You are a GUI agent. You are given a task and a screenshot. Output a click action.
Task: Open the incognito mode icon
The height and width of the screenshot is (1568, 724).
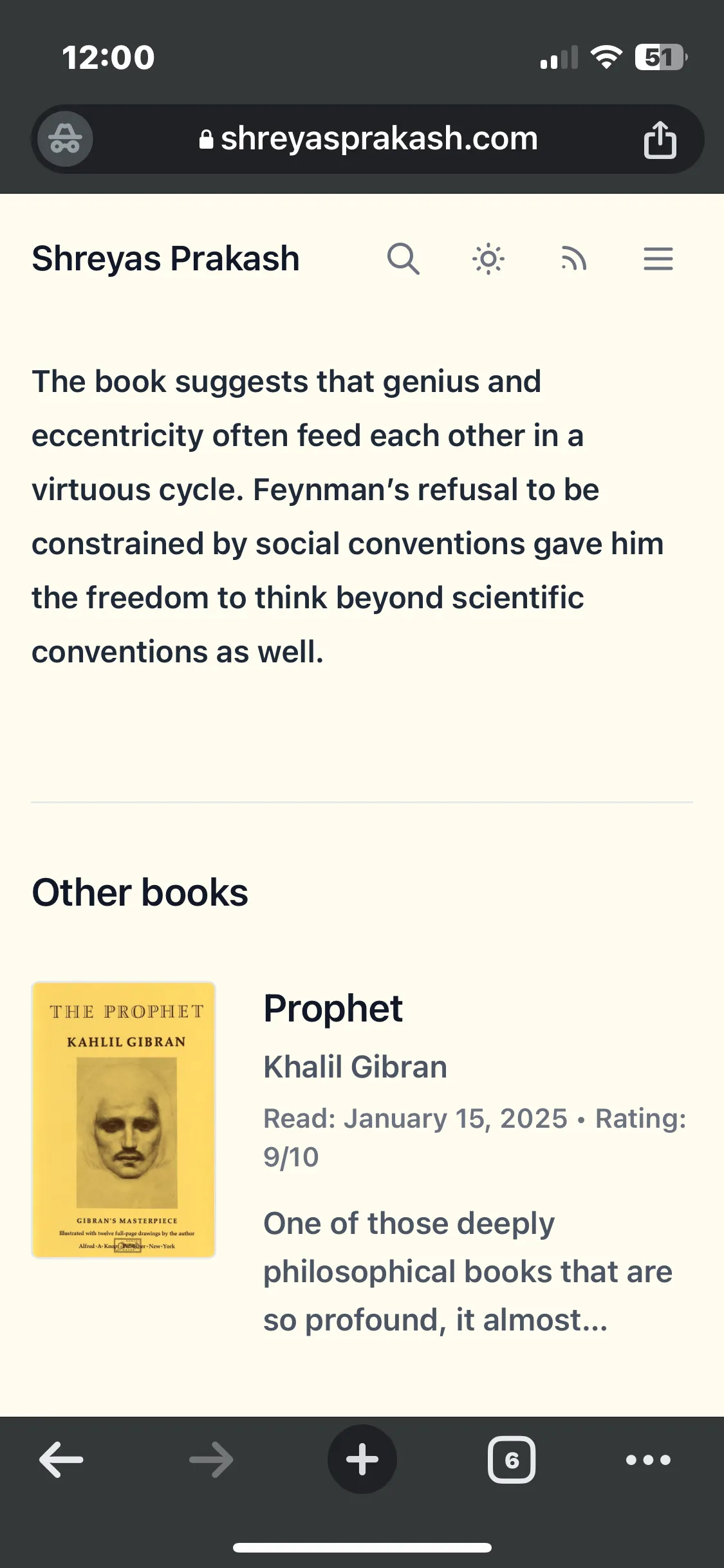pos(65,139)
